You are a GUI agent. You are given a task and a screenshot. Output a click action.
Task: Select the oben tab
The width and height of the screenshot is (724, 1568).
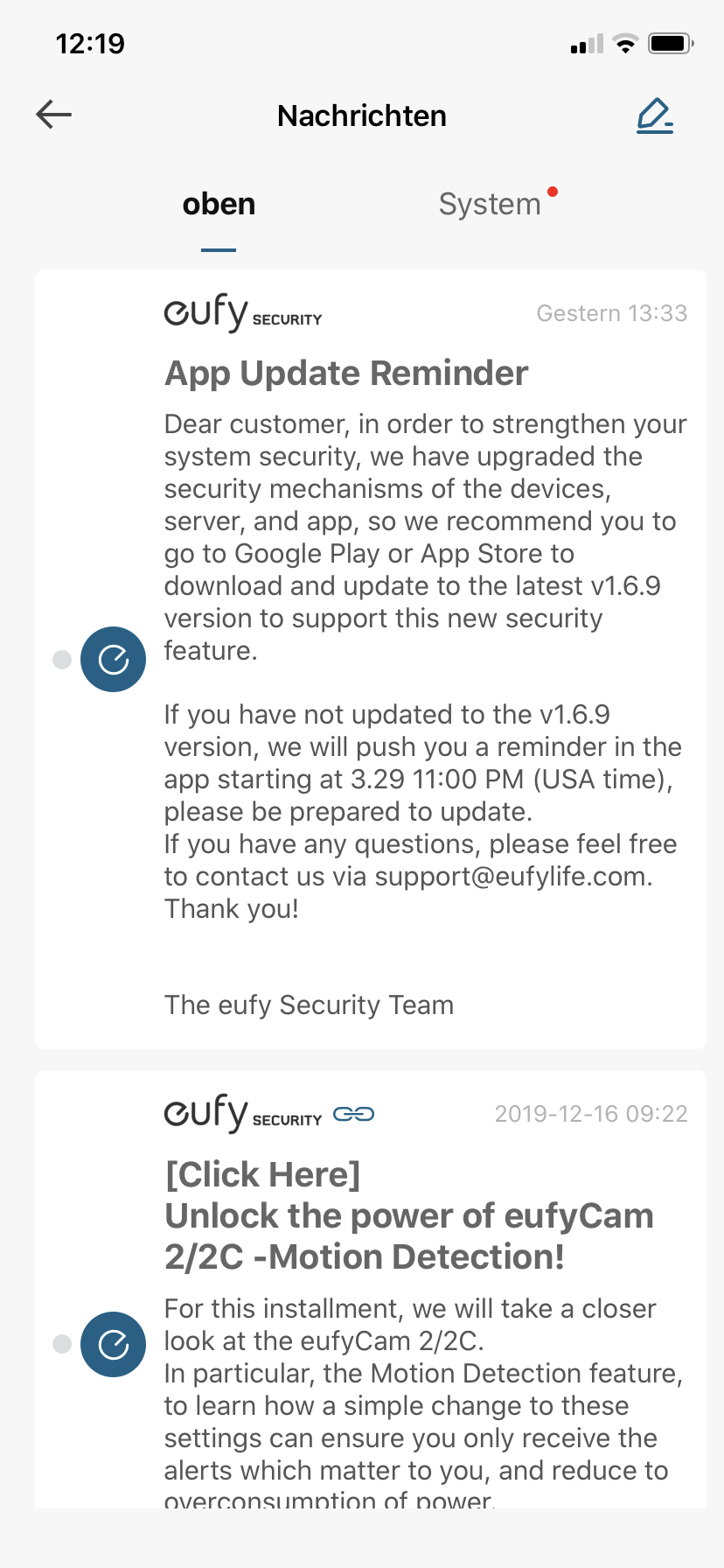219,205
